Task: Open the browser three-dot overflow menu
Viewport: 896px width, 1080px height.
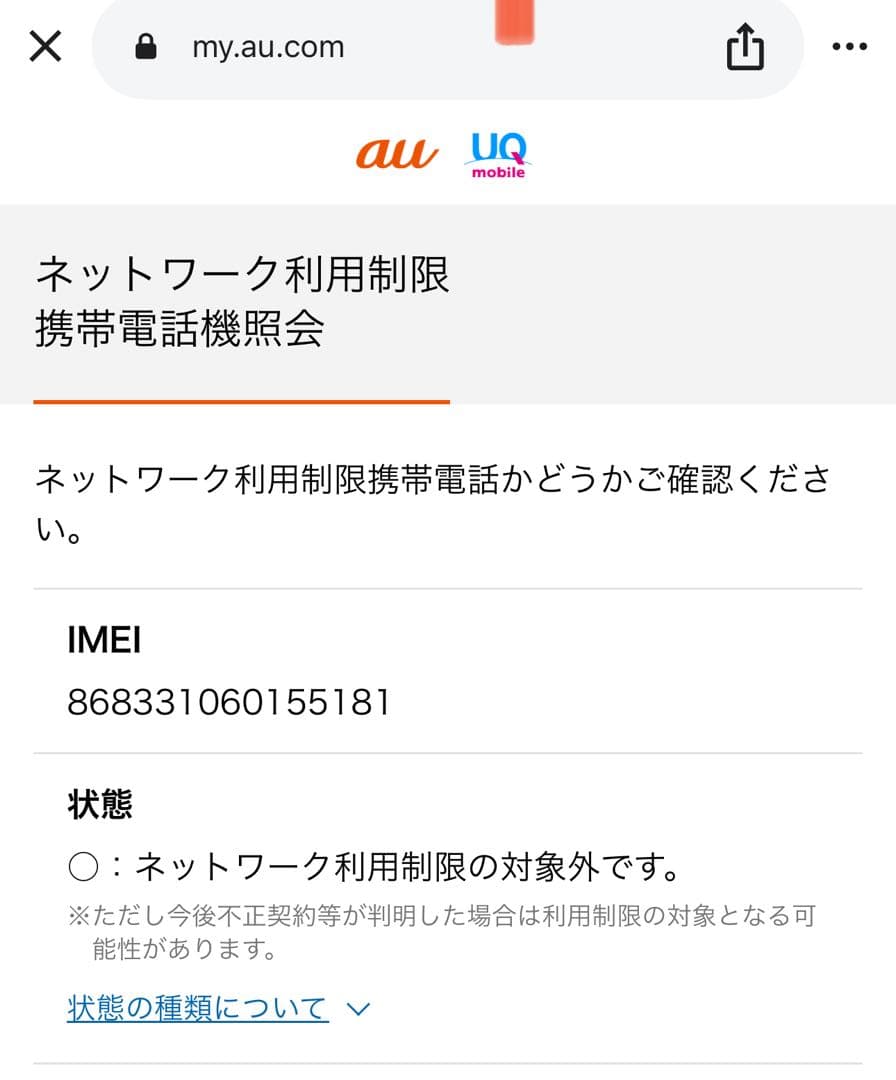Action: click(851, 46)
